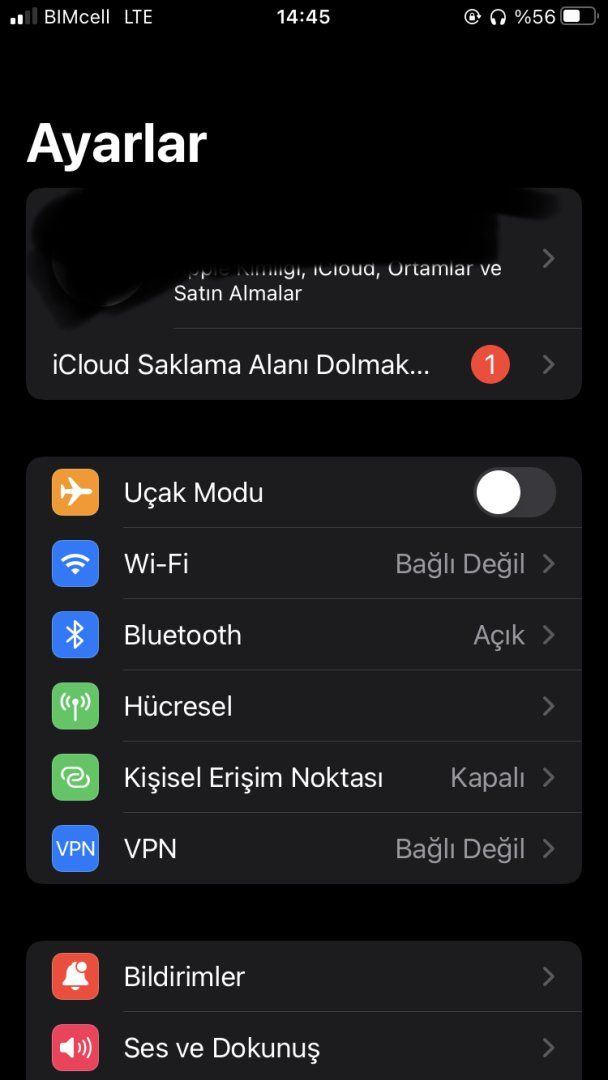
Task: Open iCloud Saklama Alanı Dolmak warning
Action: 304,365
